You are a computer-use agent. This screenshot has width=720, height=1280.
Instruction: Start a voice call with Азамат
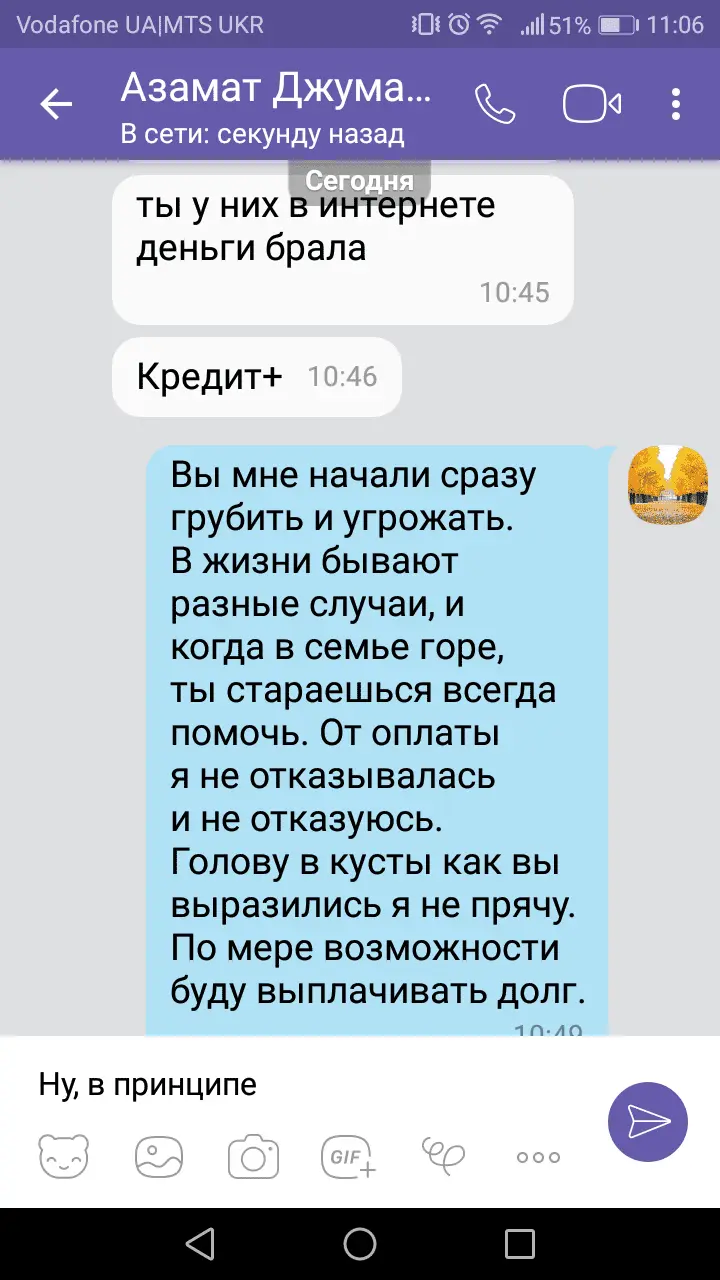(x=495, y=104)
